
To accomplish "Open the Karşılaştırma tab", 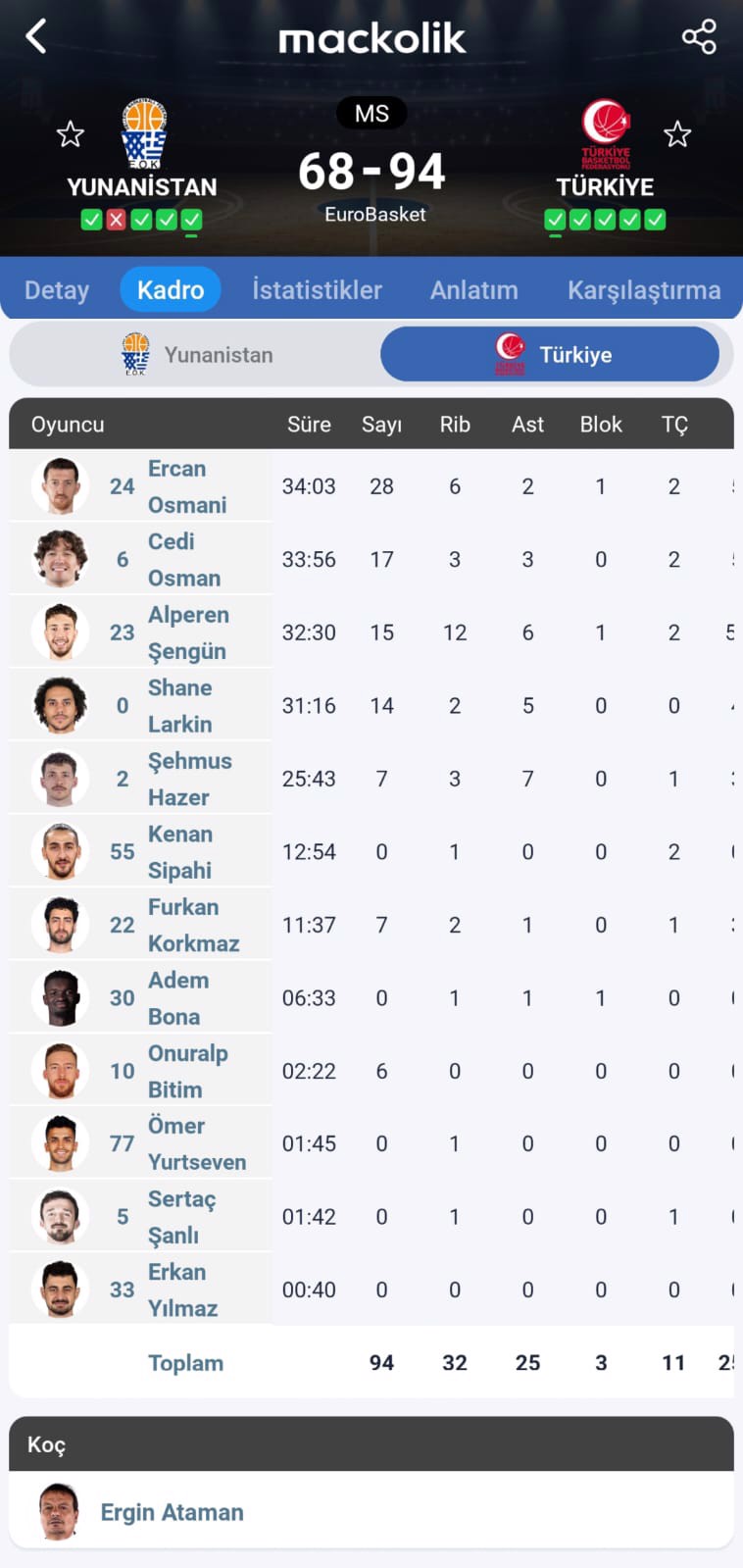I will (x=644, y=290).
